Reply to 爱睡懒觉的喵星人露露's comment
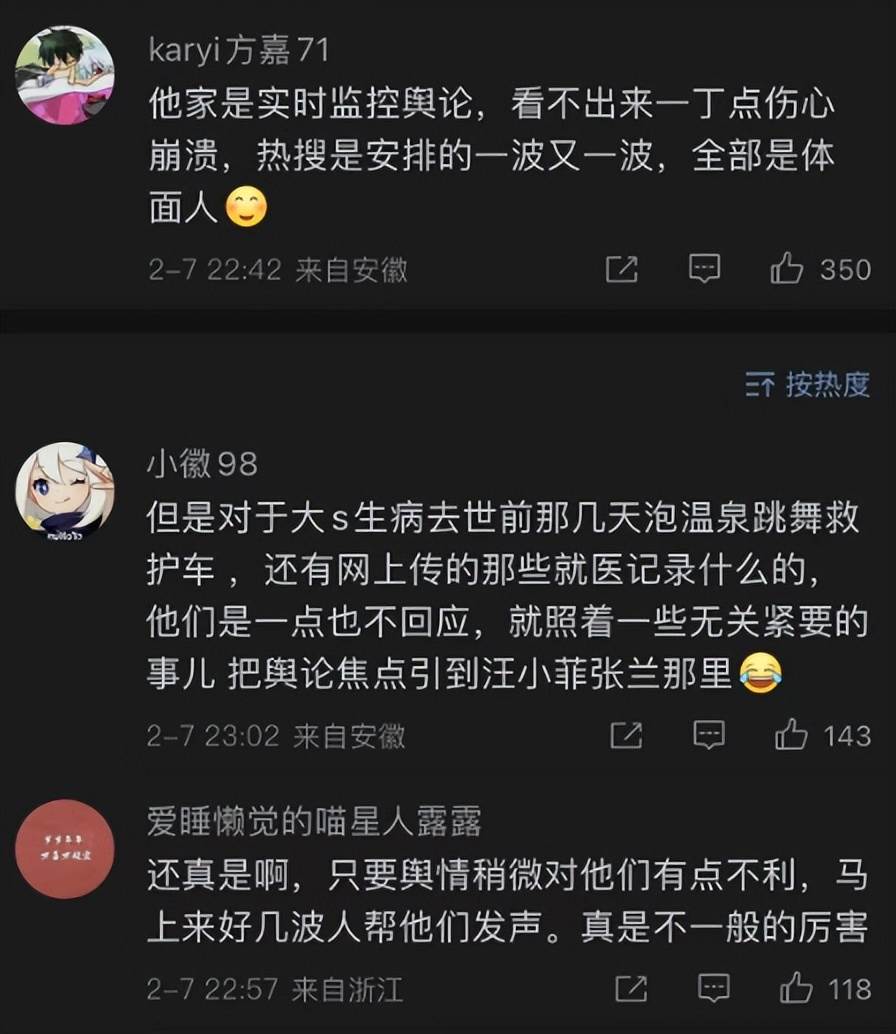896x1034 pixels. [x=713, y=990]
